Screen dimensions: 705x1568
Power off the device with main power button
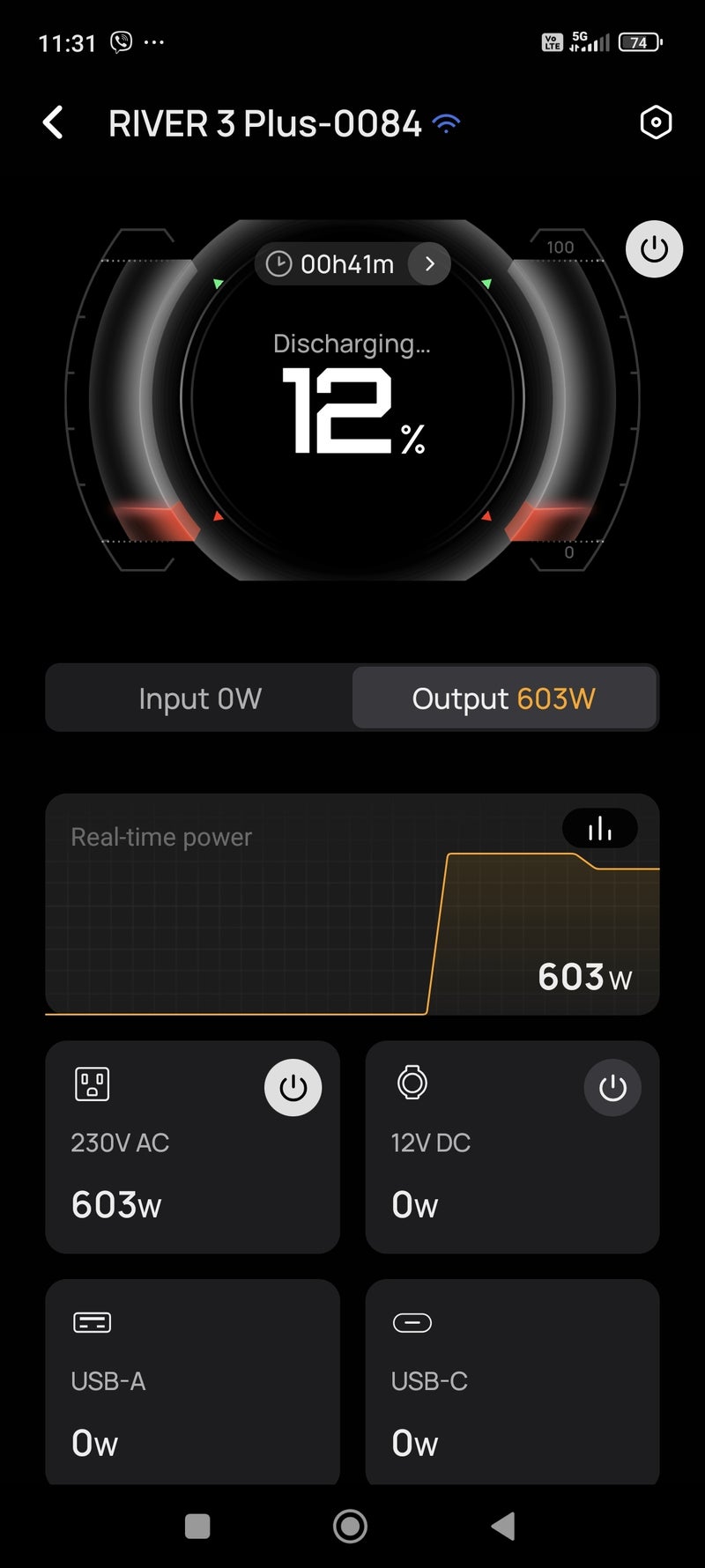(654, 249)
